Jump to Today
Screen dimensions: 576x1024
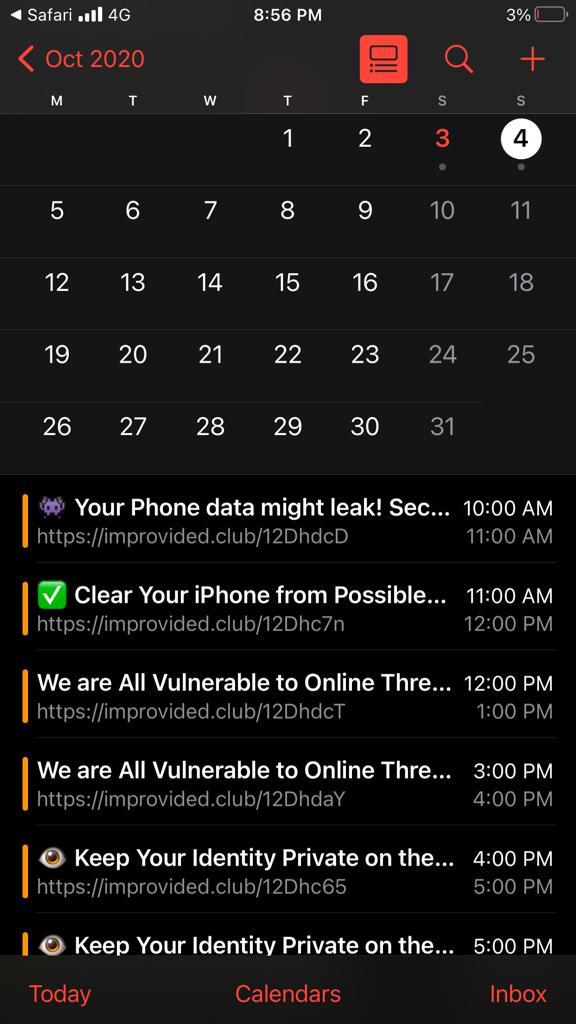click(x=59, y=993)
